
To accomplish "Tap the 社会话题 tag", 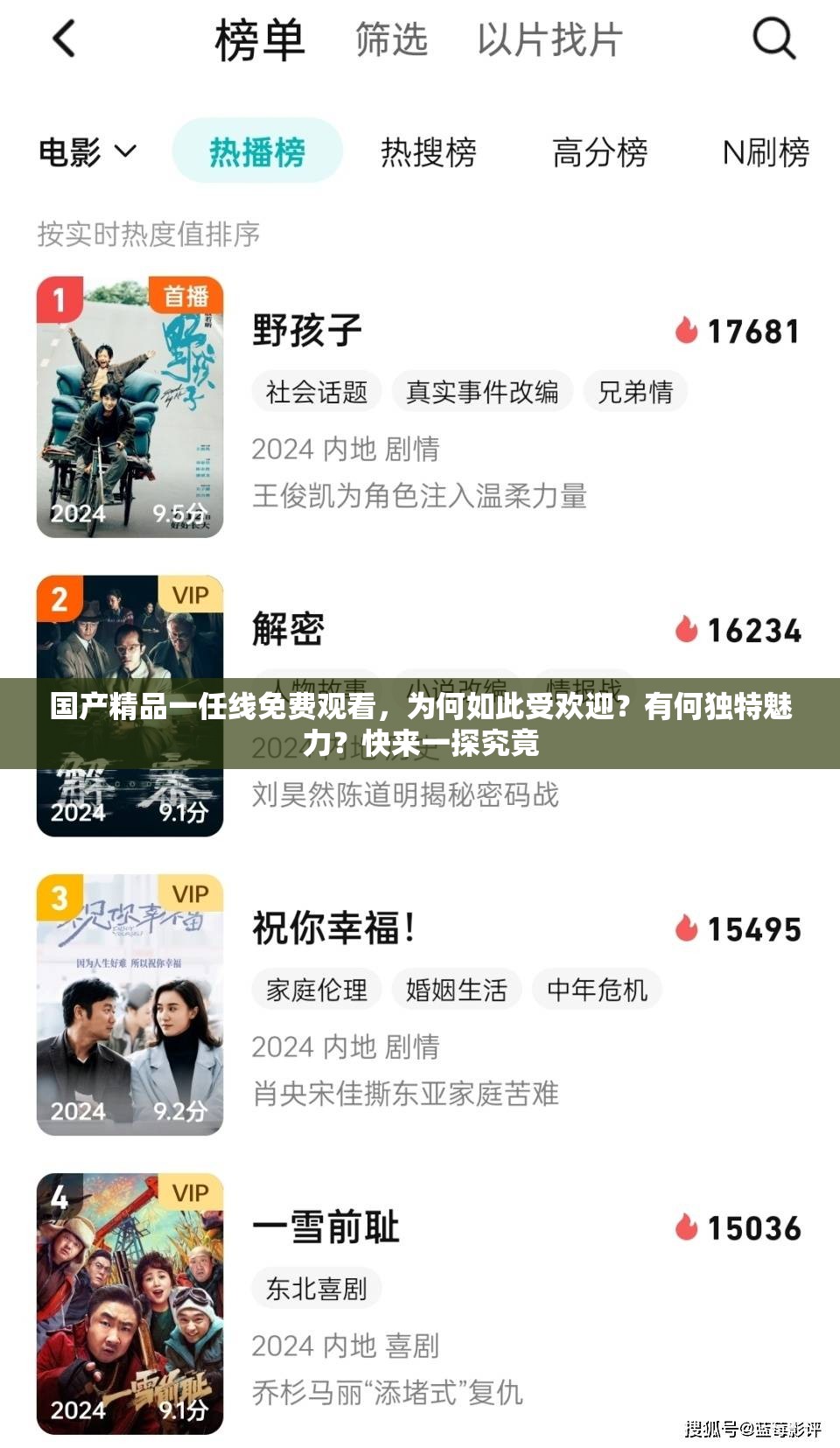I will pos(317,393).
